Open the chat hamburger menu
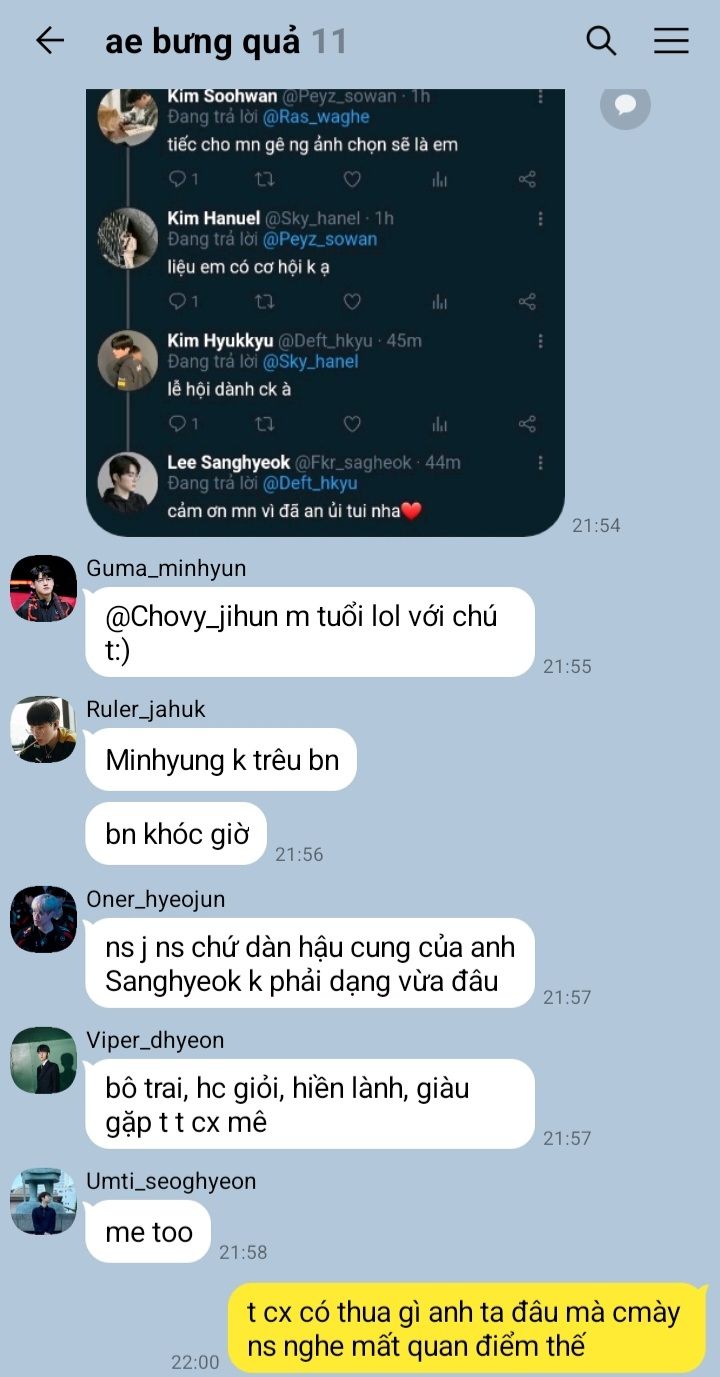The image size is (720, 1377). 671,40
